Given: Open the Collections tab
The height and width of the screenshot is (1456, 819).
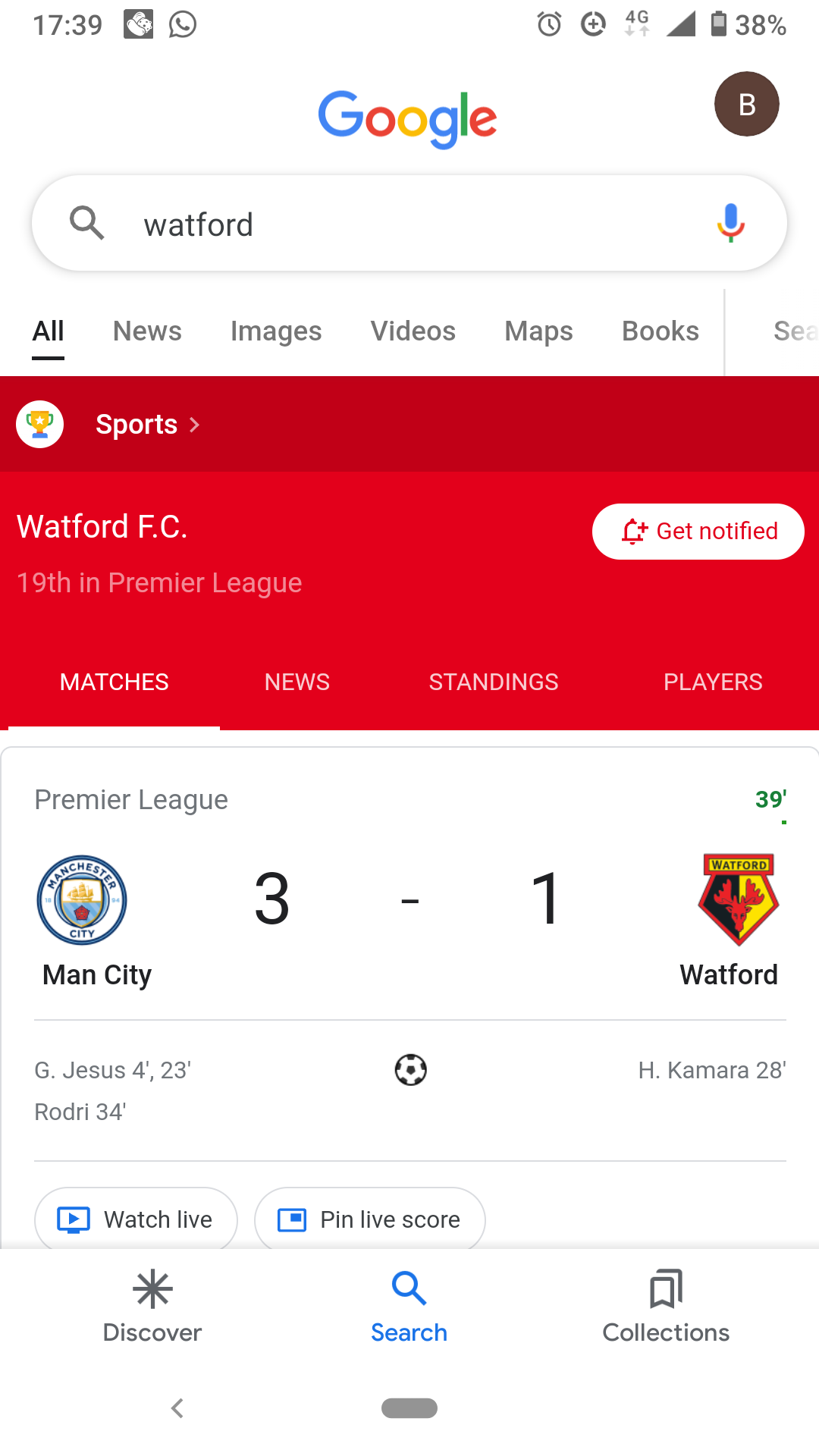Looking at the screenshot, I should (x=665, y=1306).
